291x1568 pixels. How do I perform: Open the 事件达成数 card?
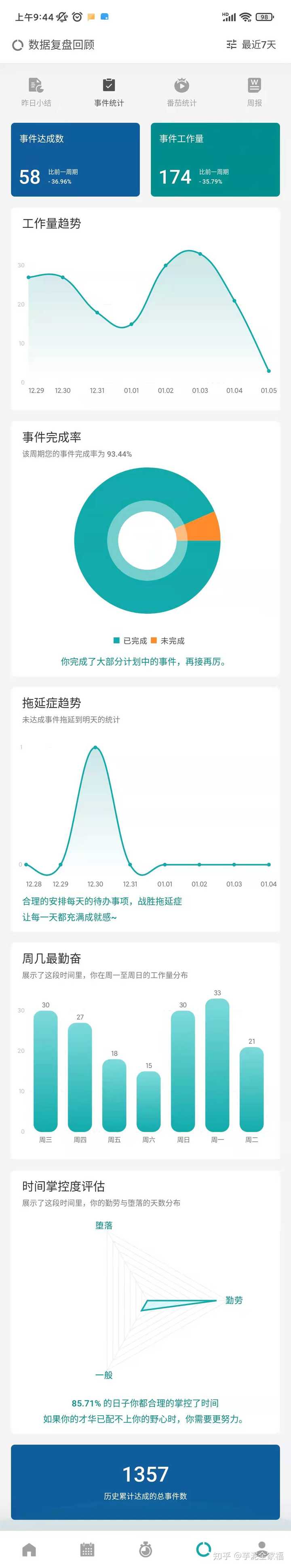tap(76, 160)
